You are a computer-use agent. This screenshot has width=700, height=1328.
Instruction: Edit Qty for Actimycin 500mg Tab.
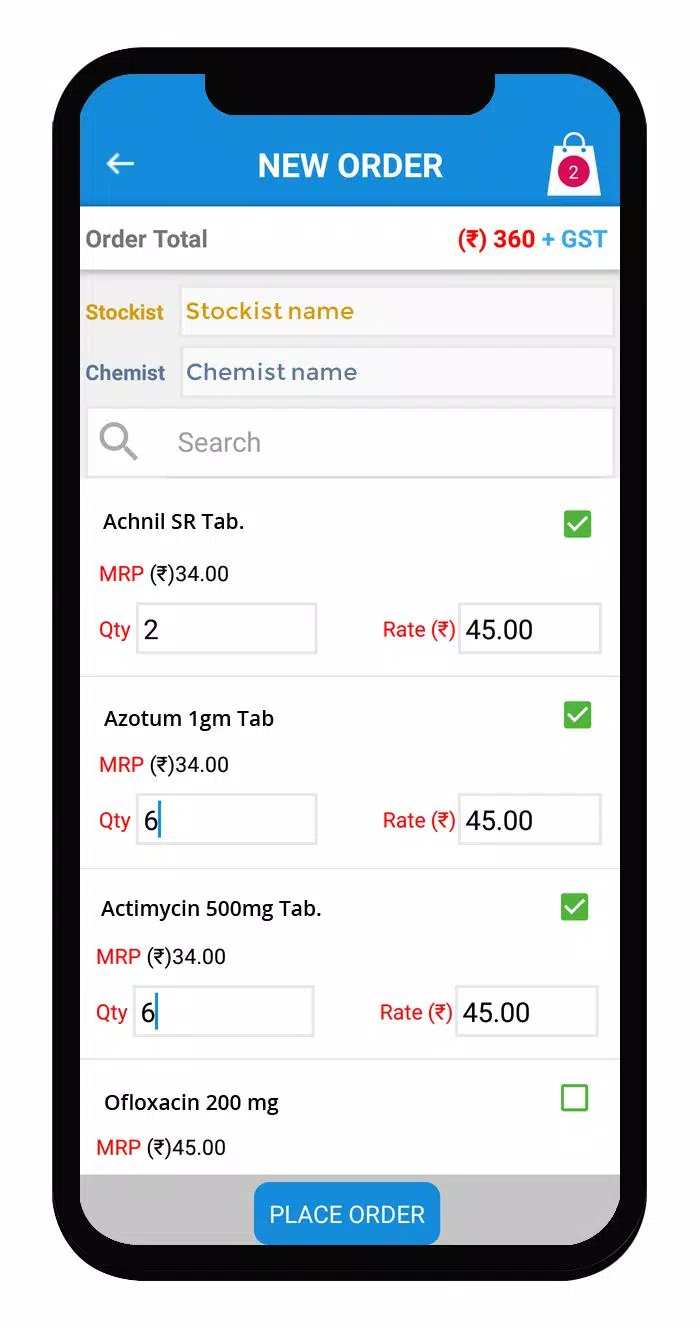click(224, 1012)
